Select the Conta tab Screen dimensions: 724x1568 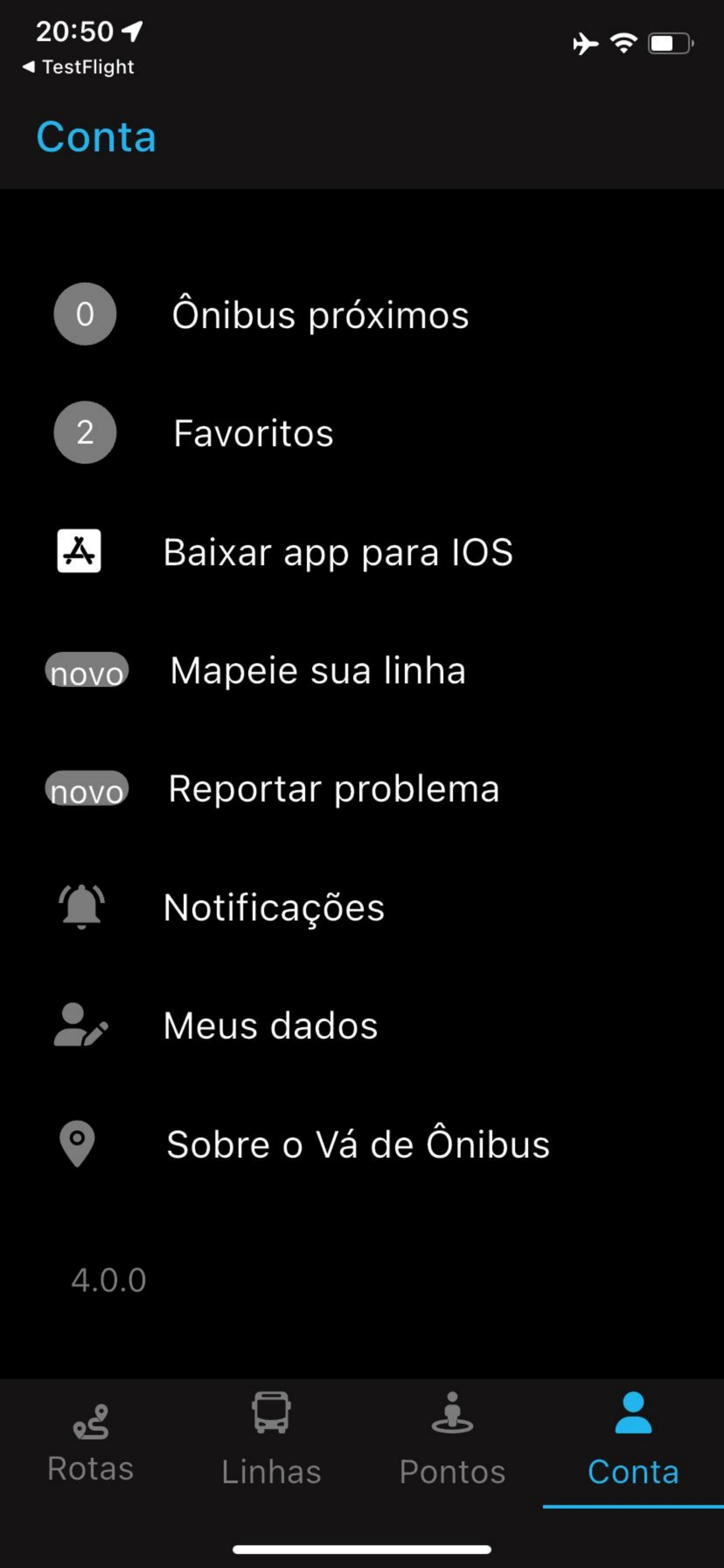point(633,1443)
